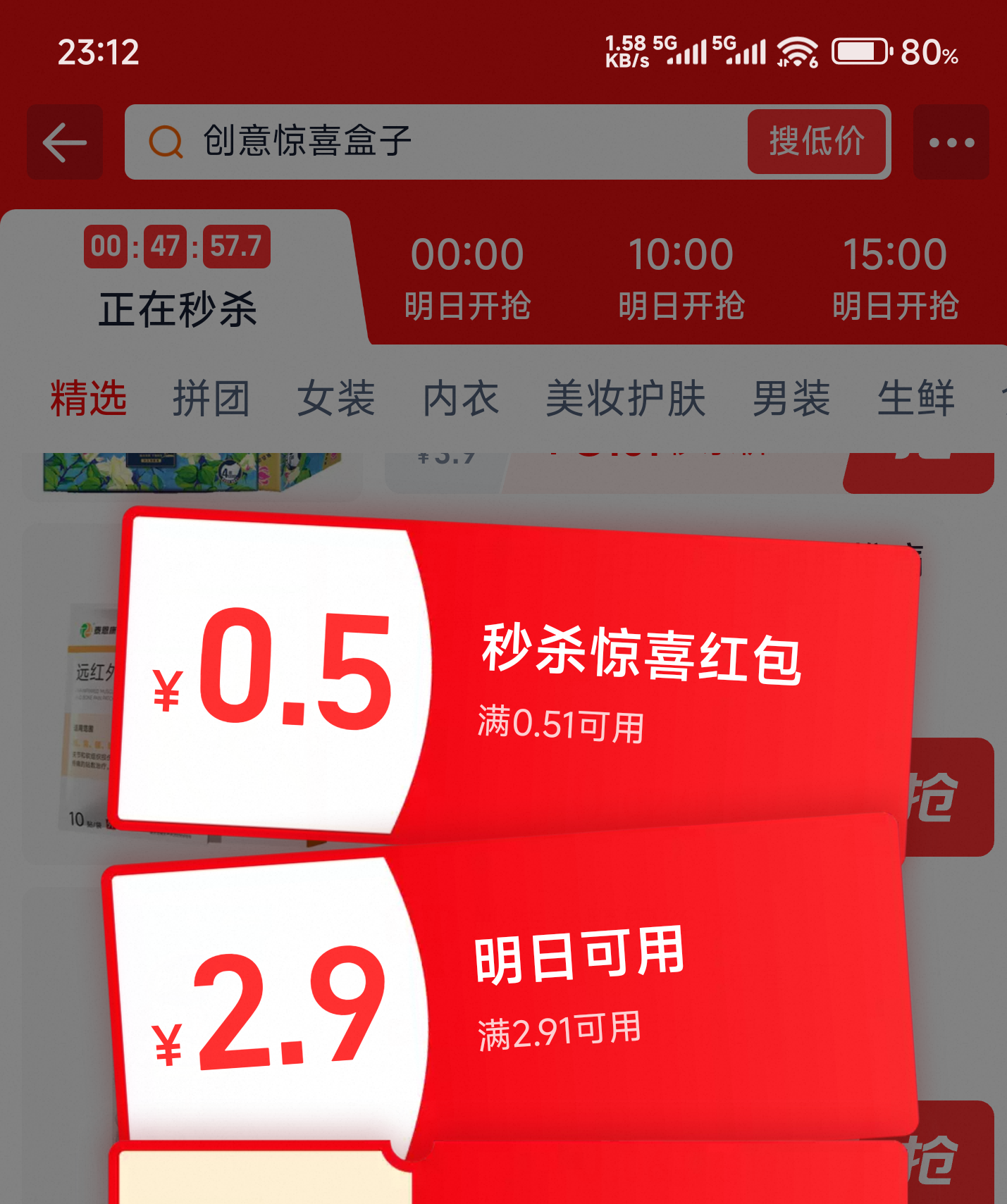Open the 女装 category tab
Screen dimensions: 1007x1204
click(x=336, y=398)
